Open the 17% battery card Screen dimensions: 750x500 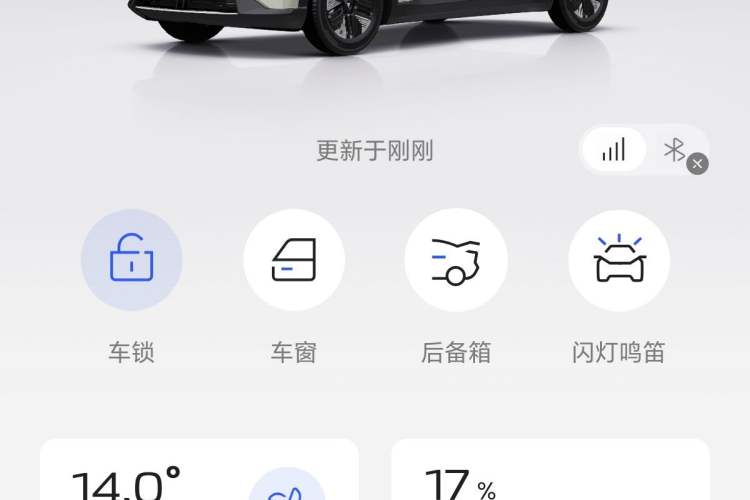click(x=550, y=475)
